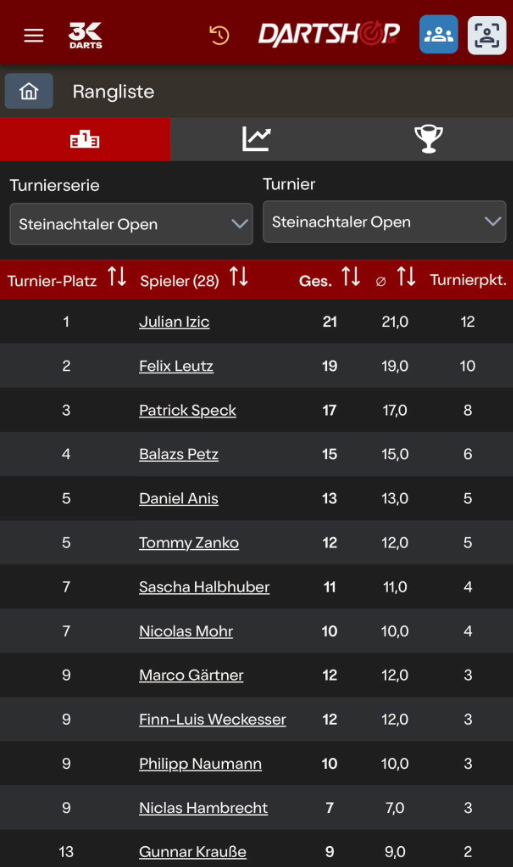Switch to the statistics chart tab
The image size is (513, 867).
[256, 139]
